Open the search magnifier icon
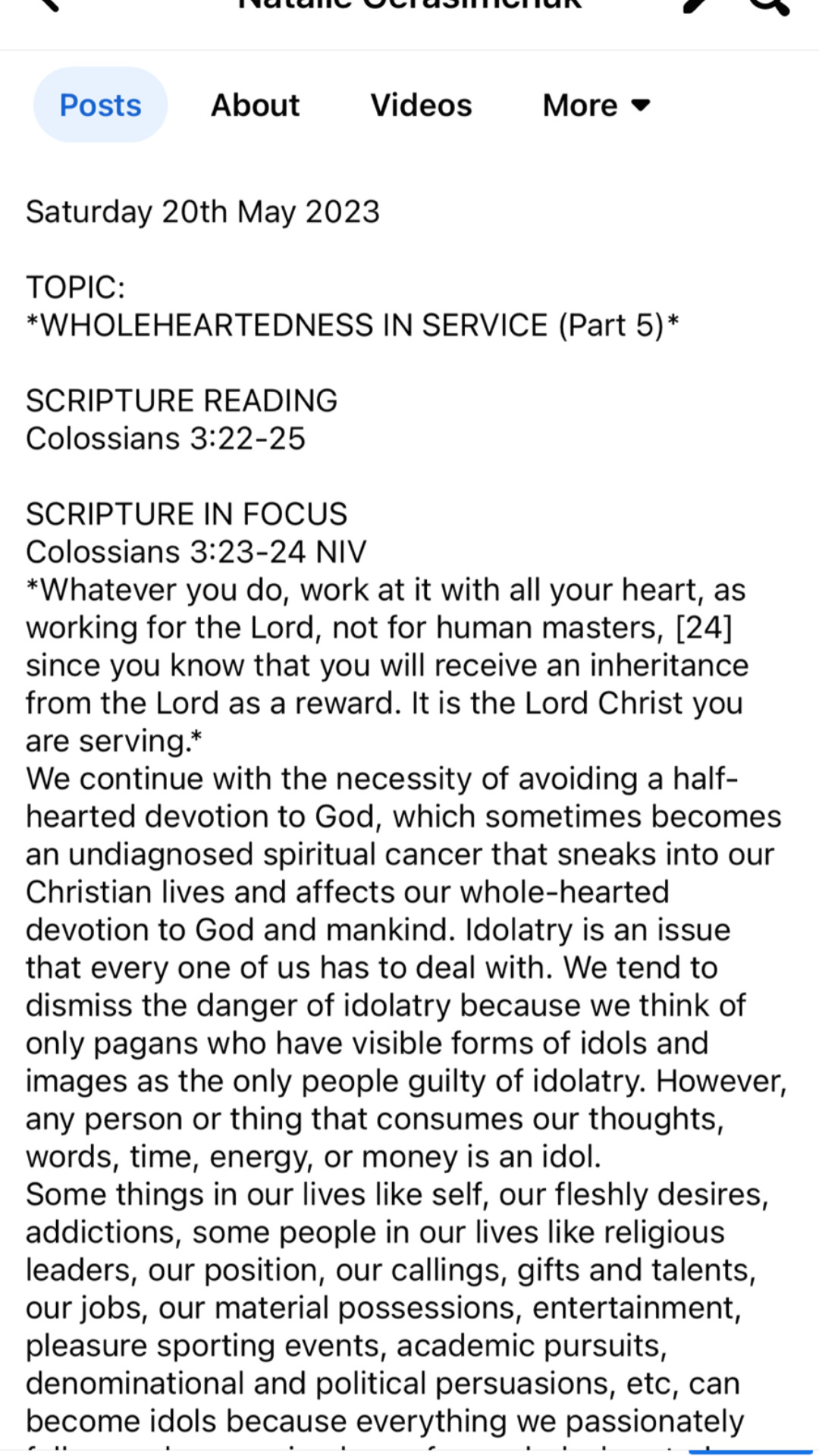 769,6
